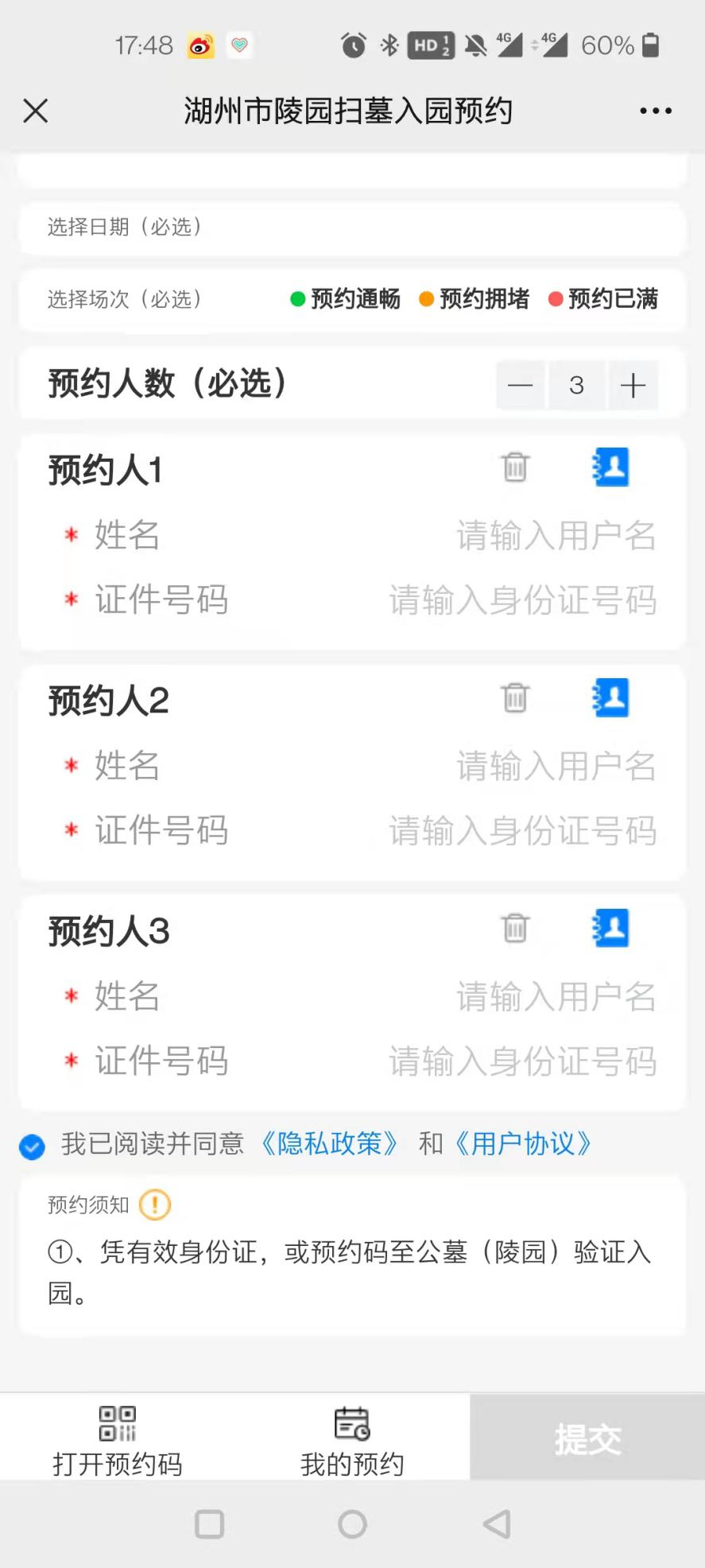Open contact book picker for 预约人2
This screenshot has width=705, height=1568.
610,697
